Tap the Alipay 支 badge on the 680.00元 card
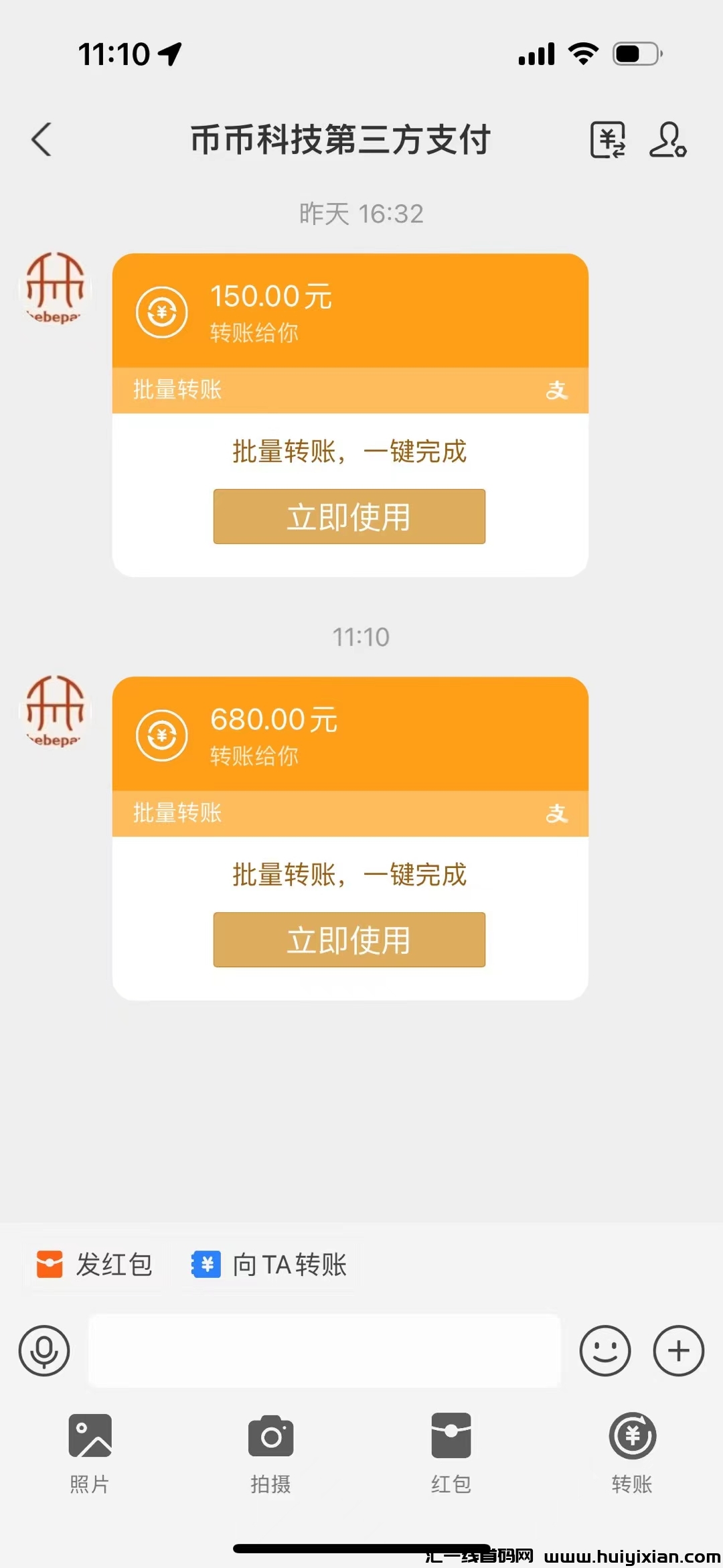Viewport: 723px width, 1568px height. [x=558, y=812]
